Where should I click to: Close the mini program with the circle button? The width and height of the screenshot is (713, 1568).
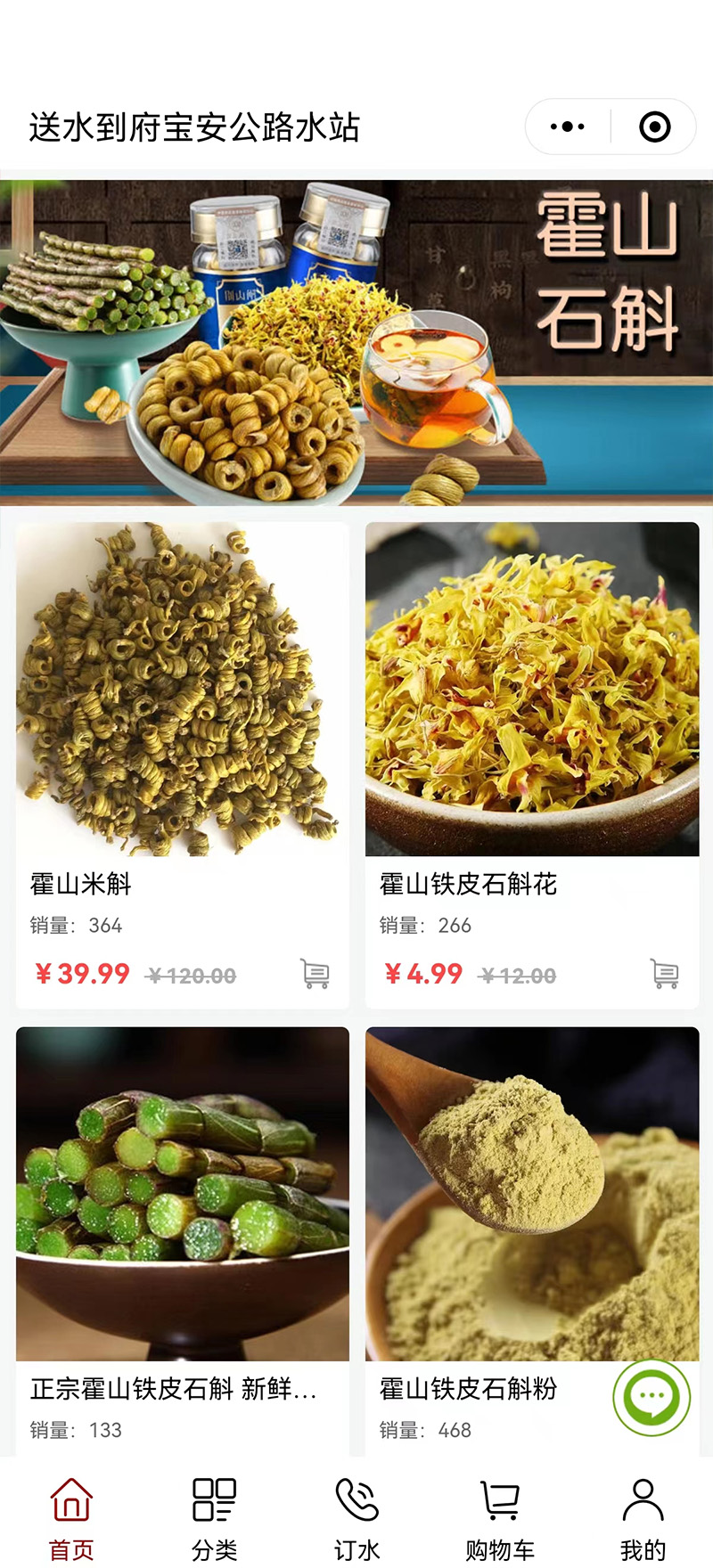click(655, 127)
